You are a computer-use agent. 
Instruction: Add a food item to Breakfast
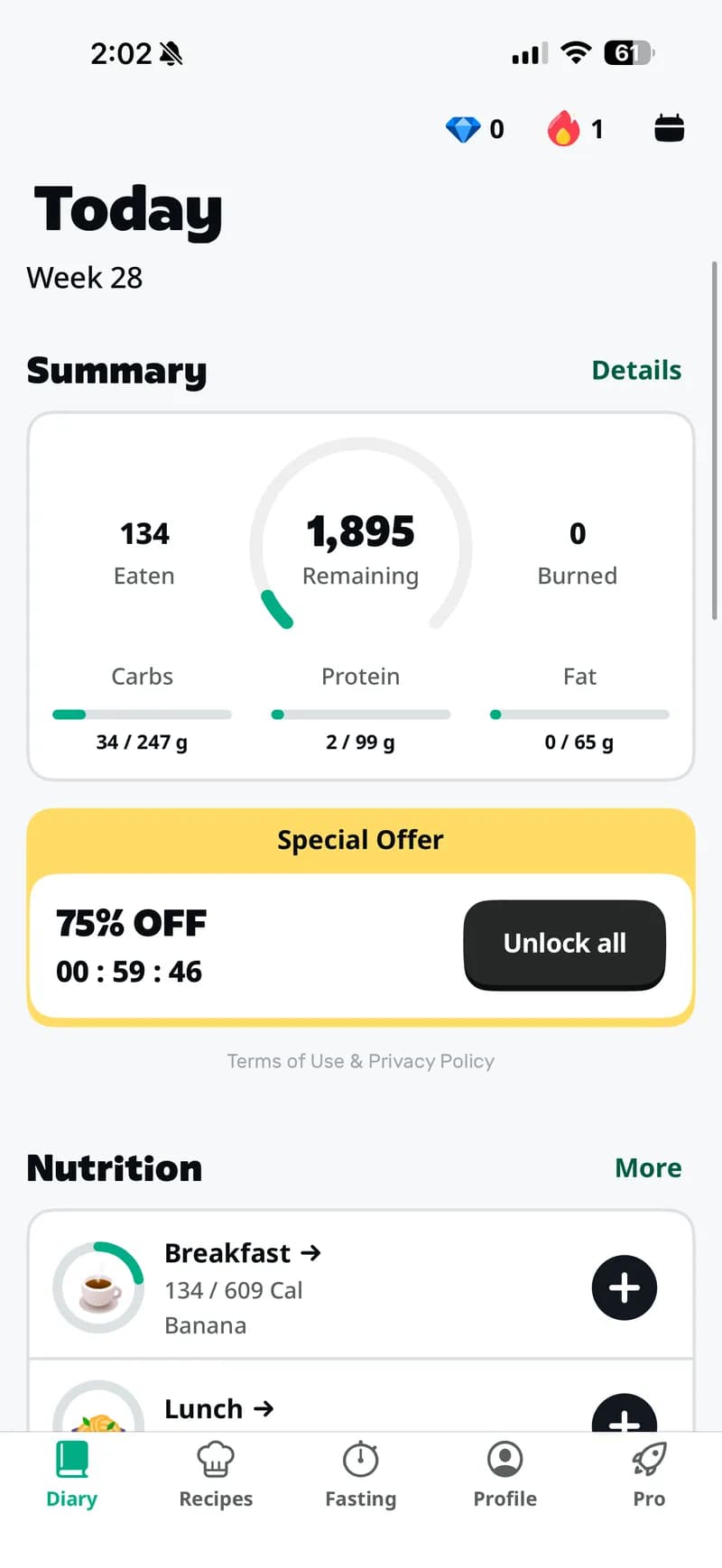(x=624, y=1287)
